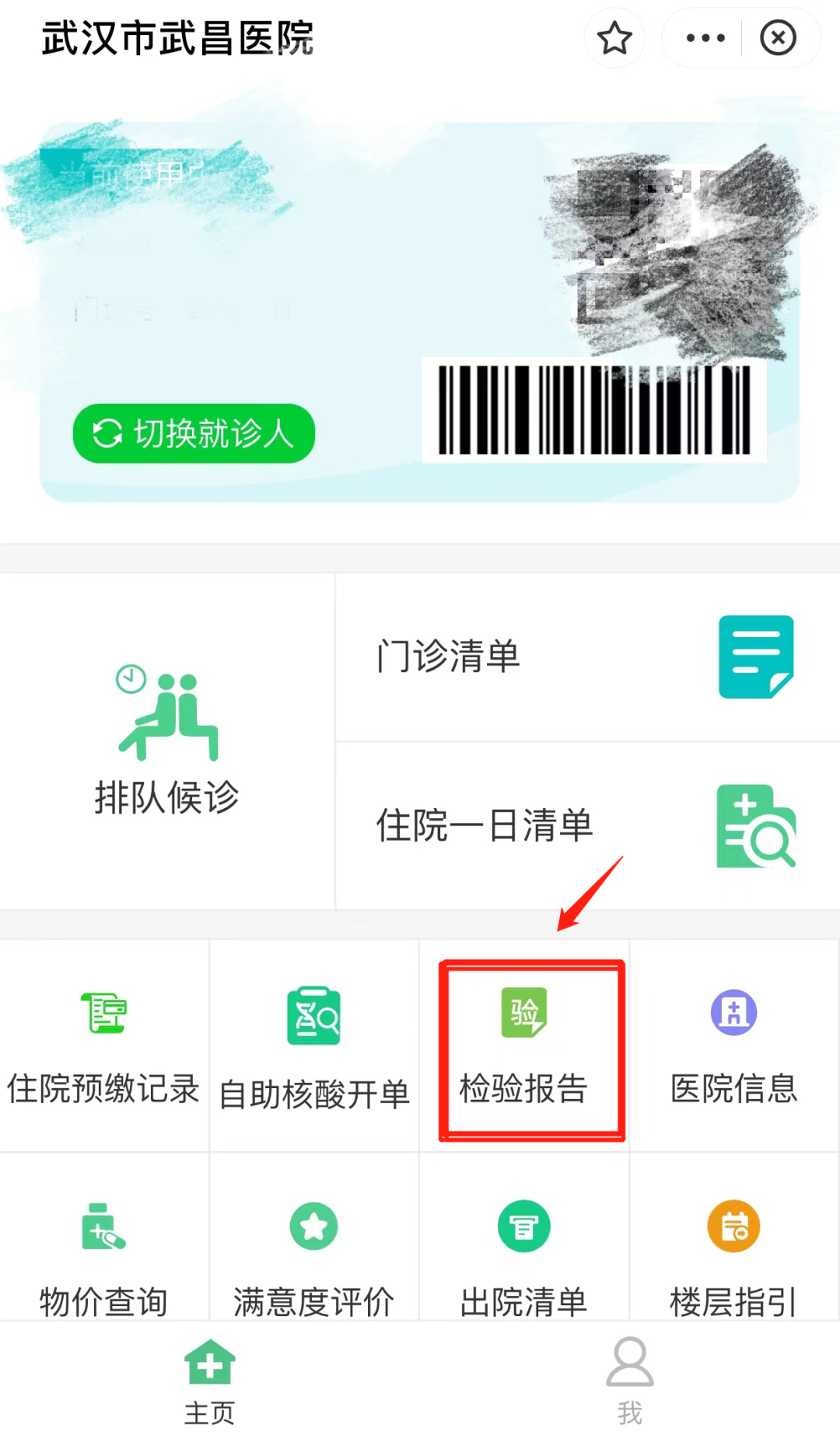Open the three-dot more menu
840x1446 pixels.
point(705,38)
